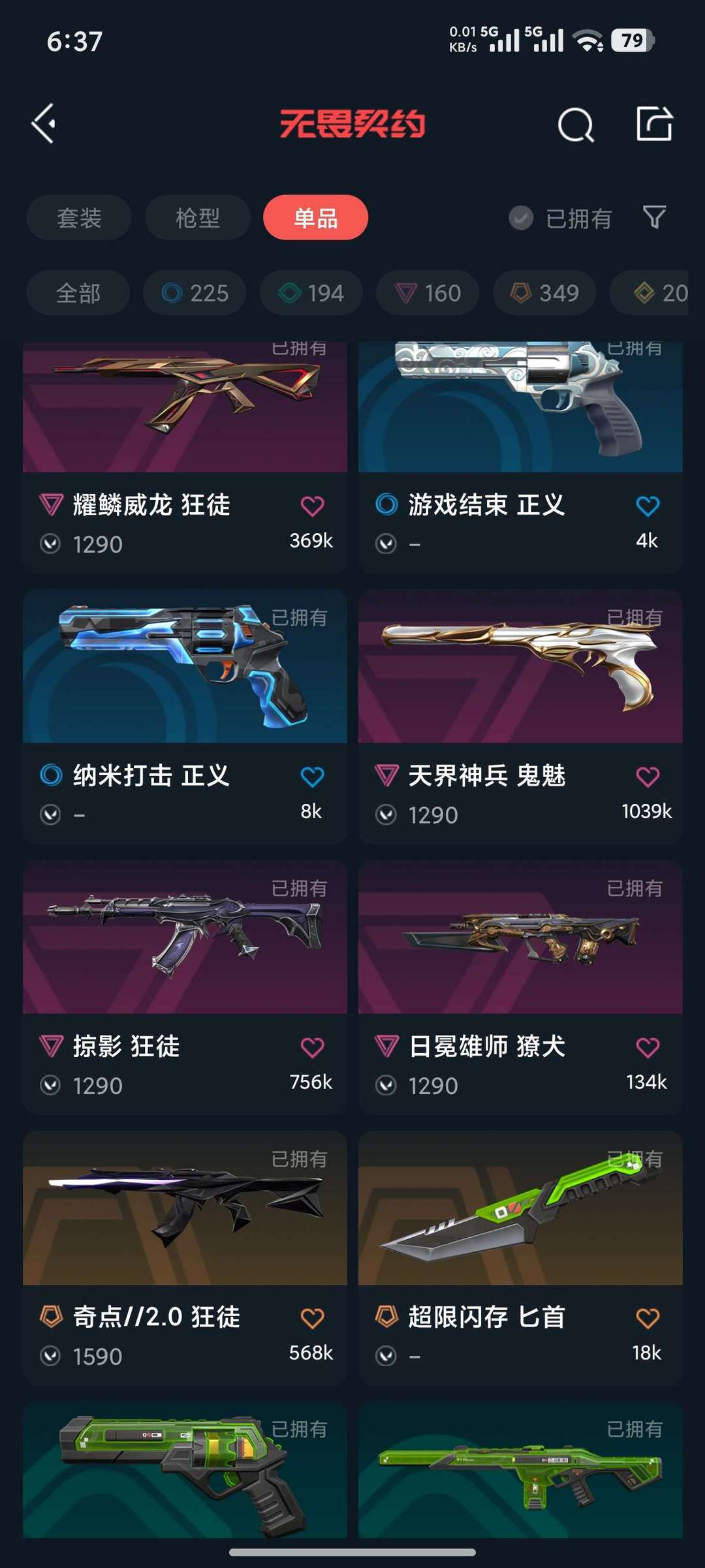Screen dimensions: 705x1568
Task: Select the 全部 chip
Action: pyautogui.click(x=78, y=293)
